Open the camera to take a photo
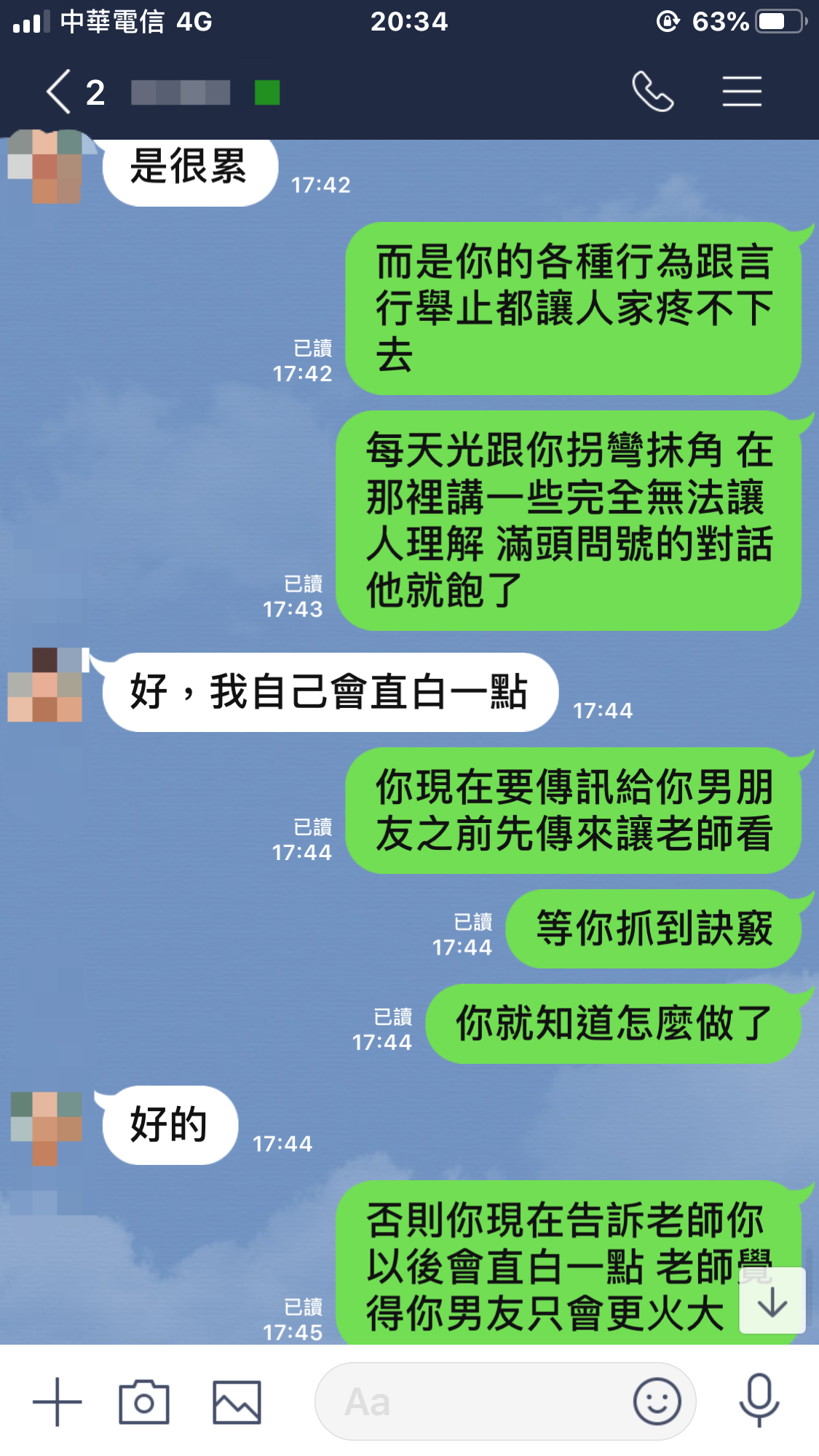Image resolution: width=819 pixels, height=1456 pixels. 144,1401
